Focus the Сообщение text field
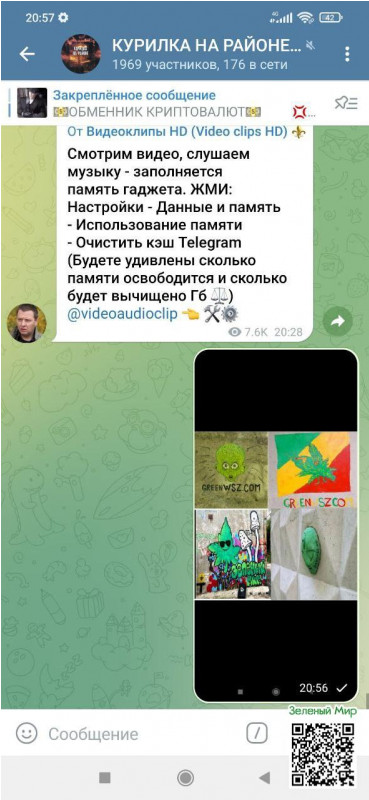The image size is (369, 800). click(x=143, y=734)
